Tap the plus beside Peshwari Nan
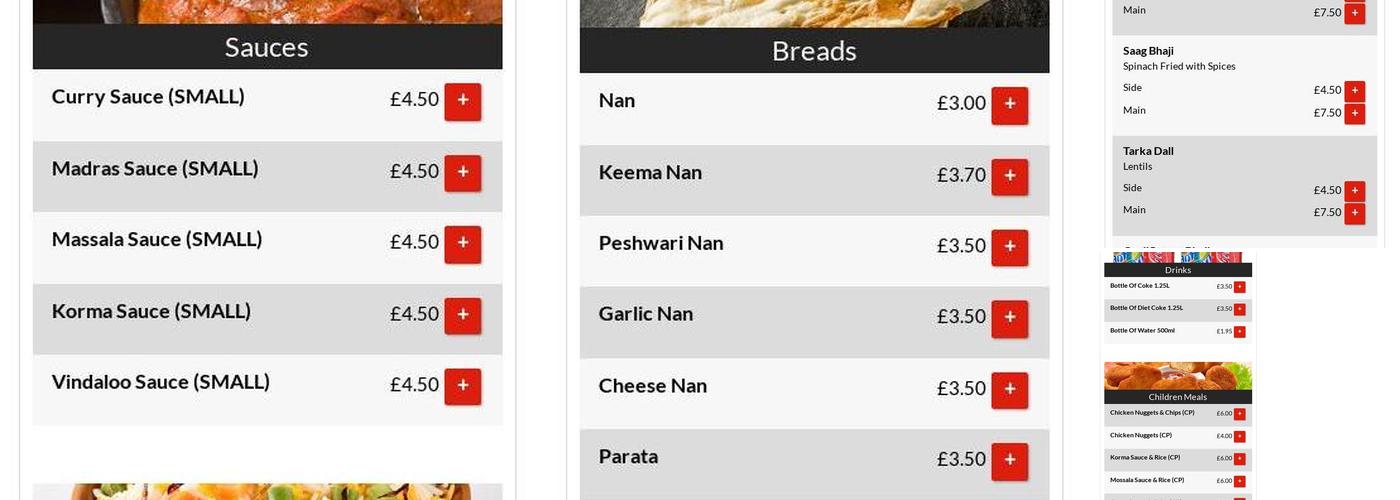Viewport: 1400px width, 500px height. 1009,248
